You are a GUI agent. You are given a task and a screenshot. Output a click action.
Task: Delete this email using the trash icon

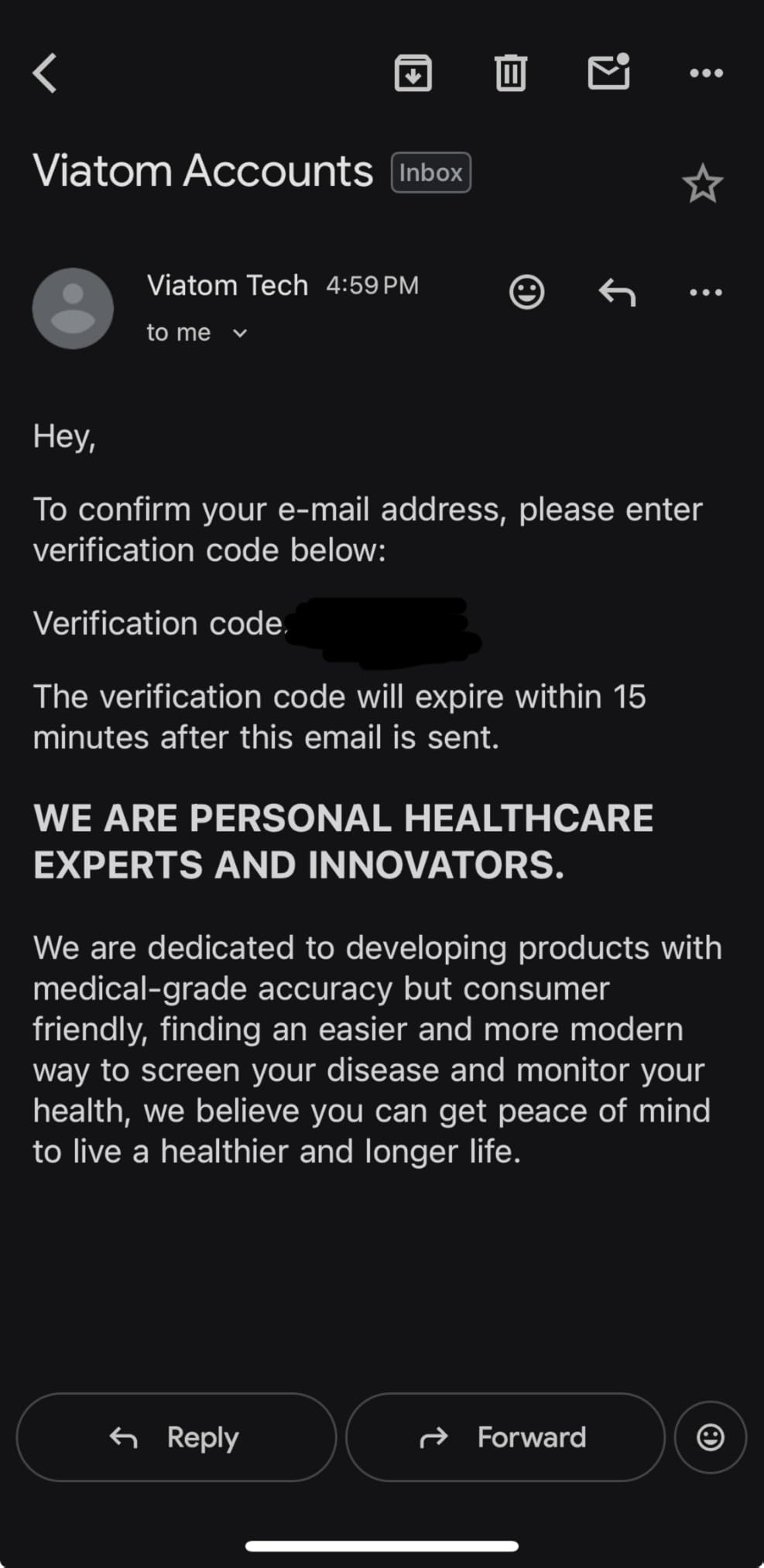[510, 72]
